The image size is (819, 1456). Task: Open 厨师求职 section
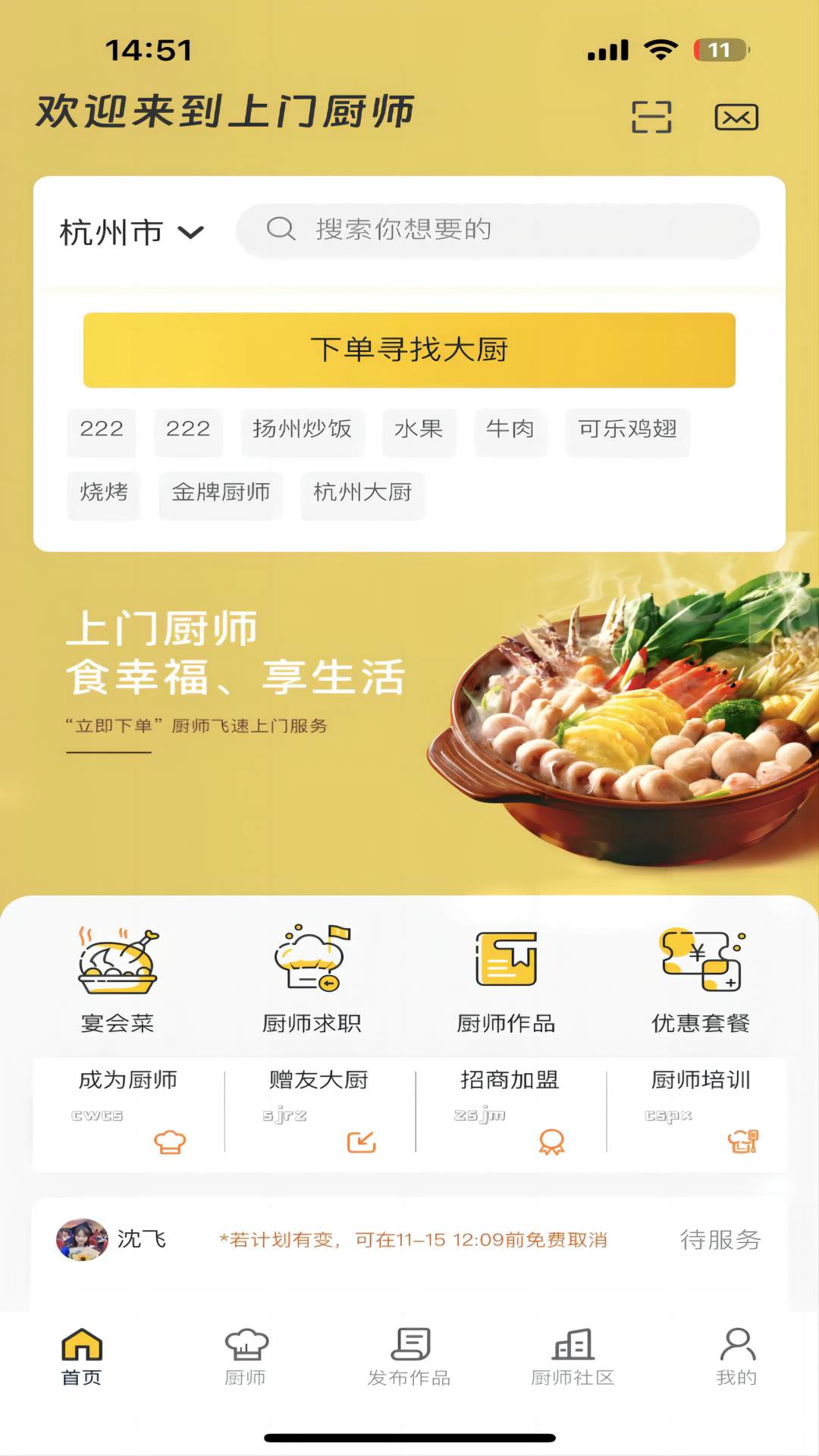(312, 978)
